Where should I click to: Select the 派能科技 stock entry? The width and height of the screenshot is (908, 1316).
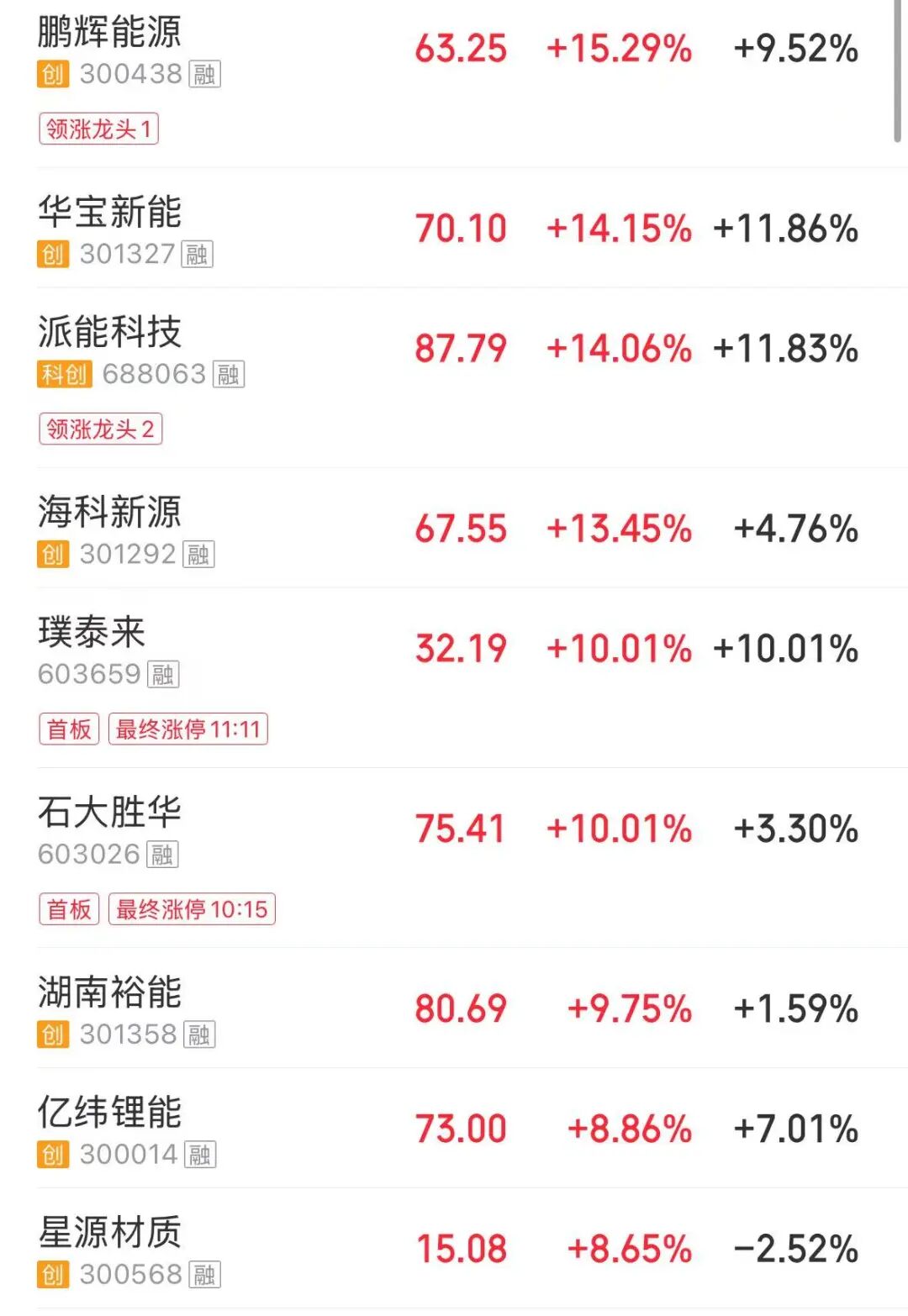click(109, 333)
